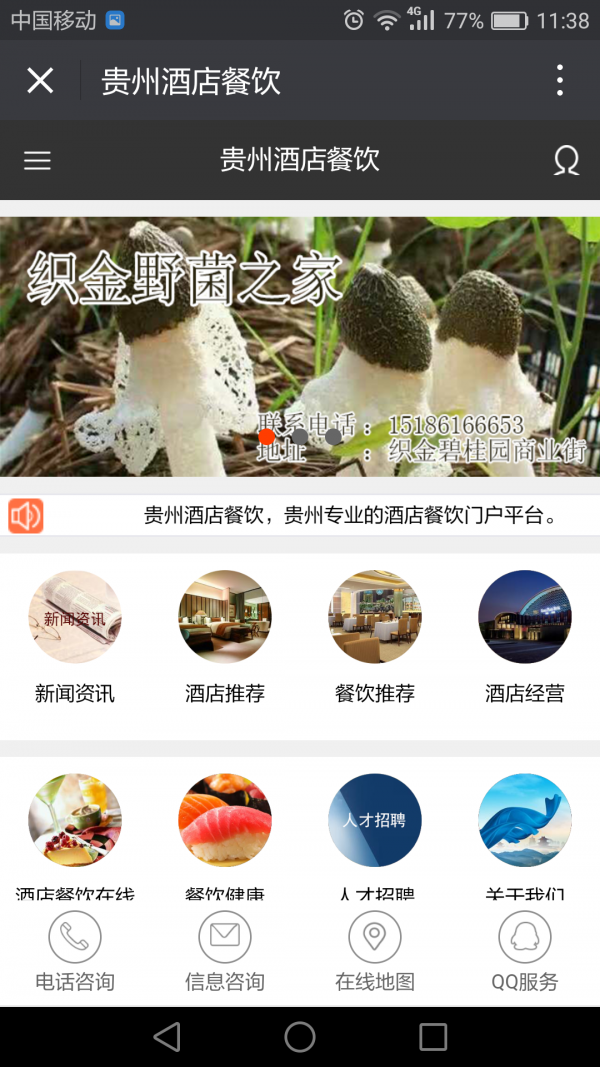The width and height of the screenshot is (600, 1067).
Task: Return to the home screen
Action: coord(300,1037)
